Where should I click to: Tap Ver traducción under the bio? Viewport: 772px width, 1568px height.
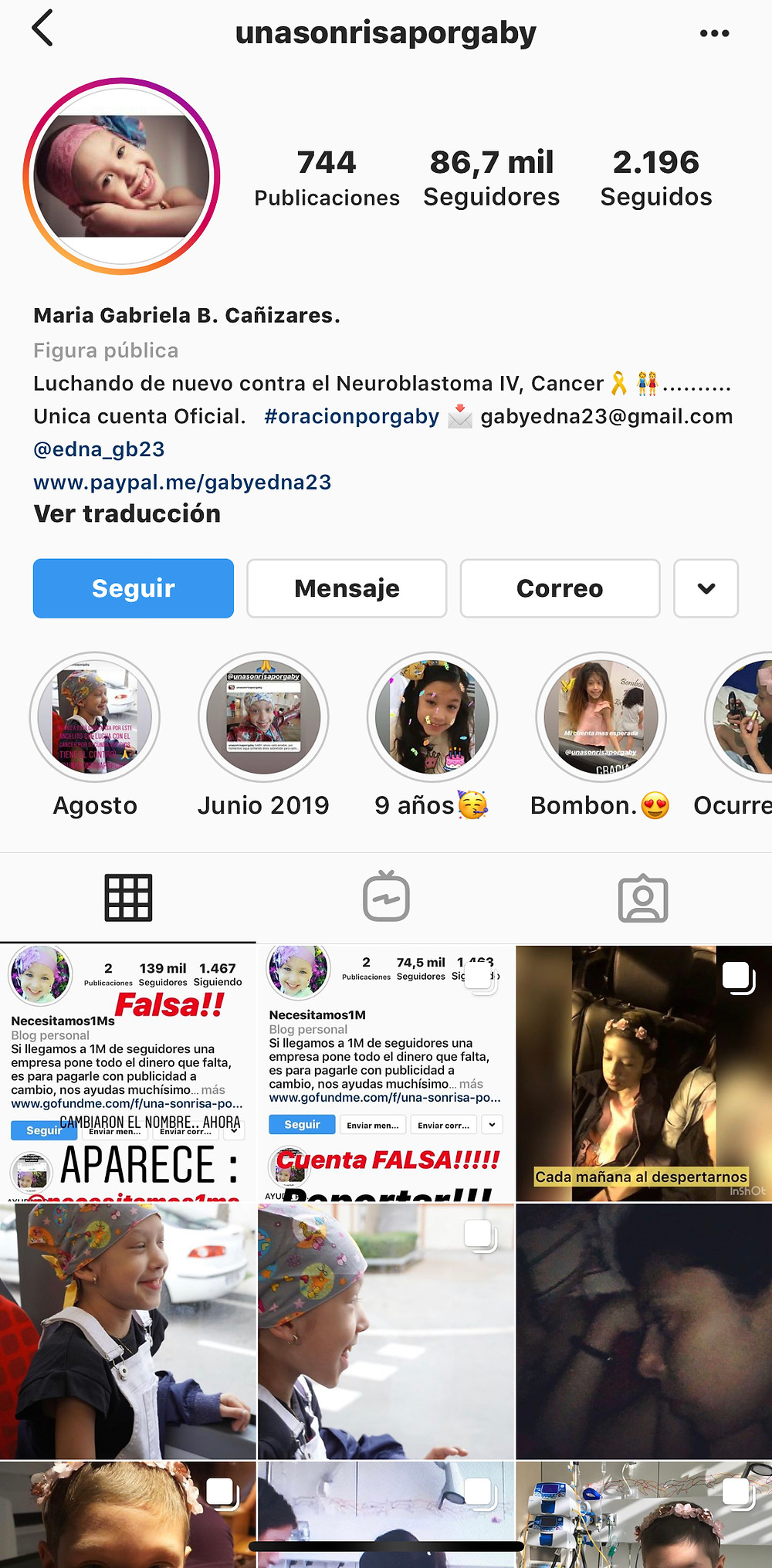pyautogui.click(x=127, y=514)
